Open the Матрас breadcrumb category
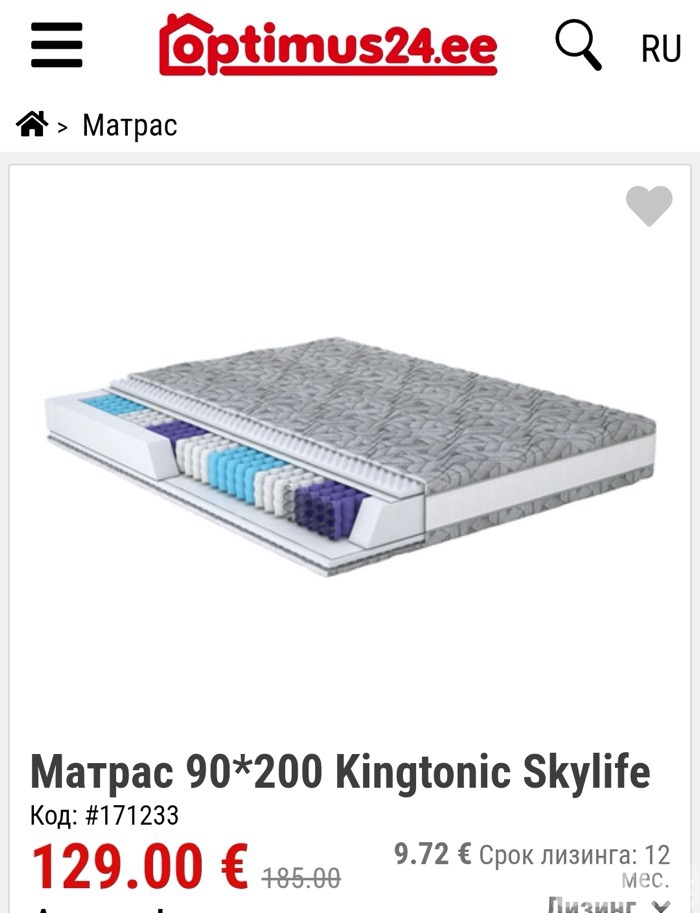 click(x=130, y=126)
